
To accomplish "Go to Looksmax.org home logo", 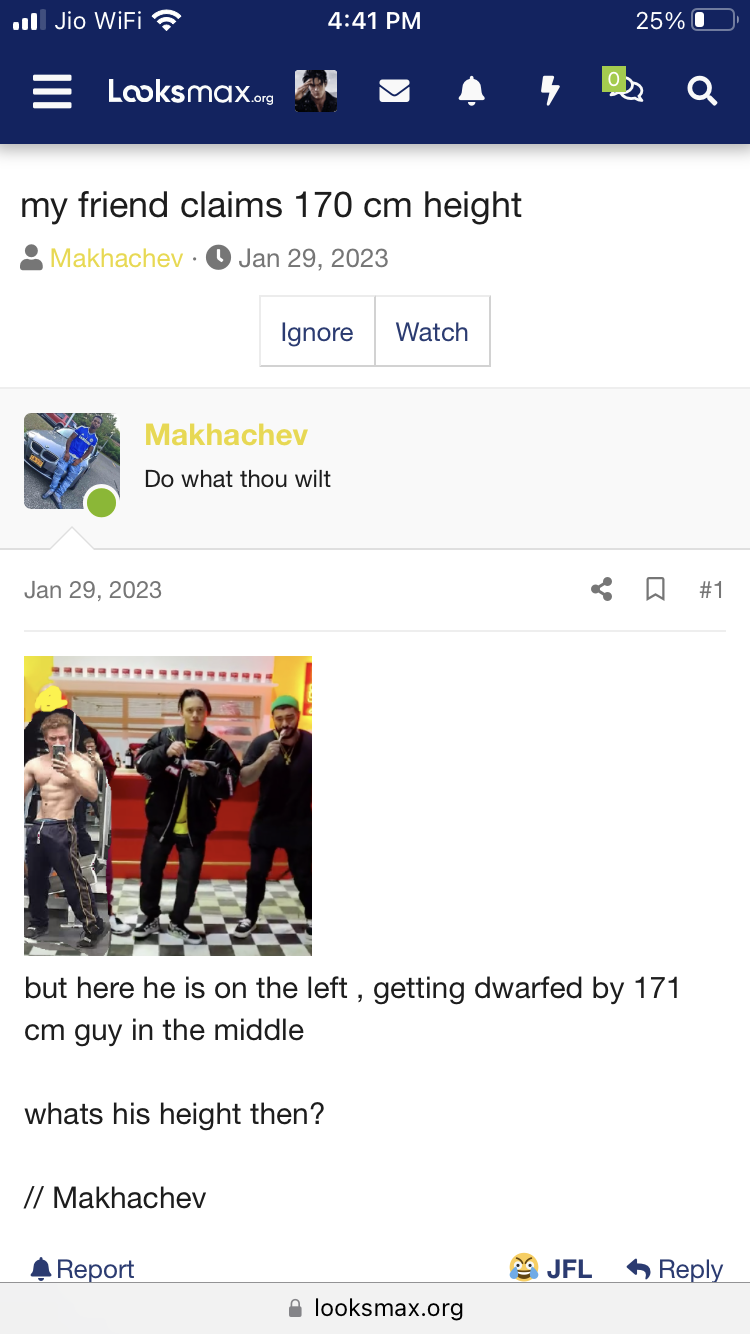I will pyautogui.click(x=191, y=93).
